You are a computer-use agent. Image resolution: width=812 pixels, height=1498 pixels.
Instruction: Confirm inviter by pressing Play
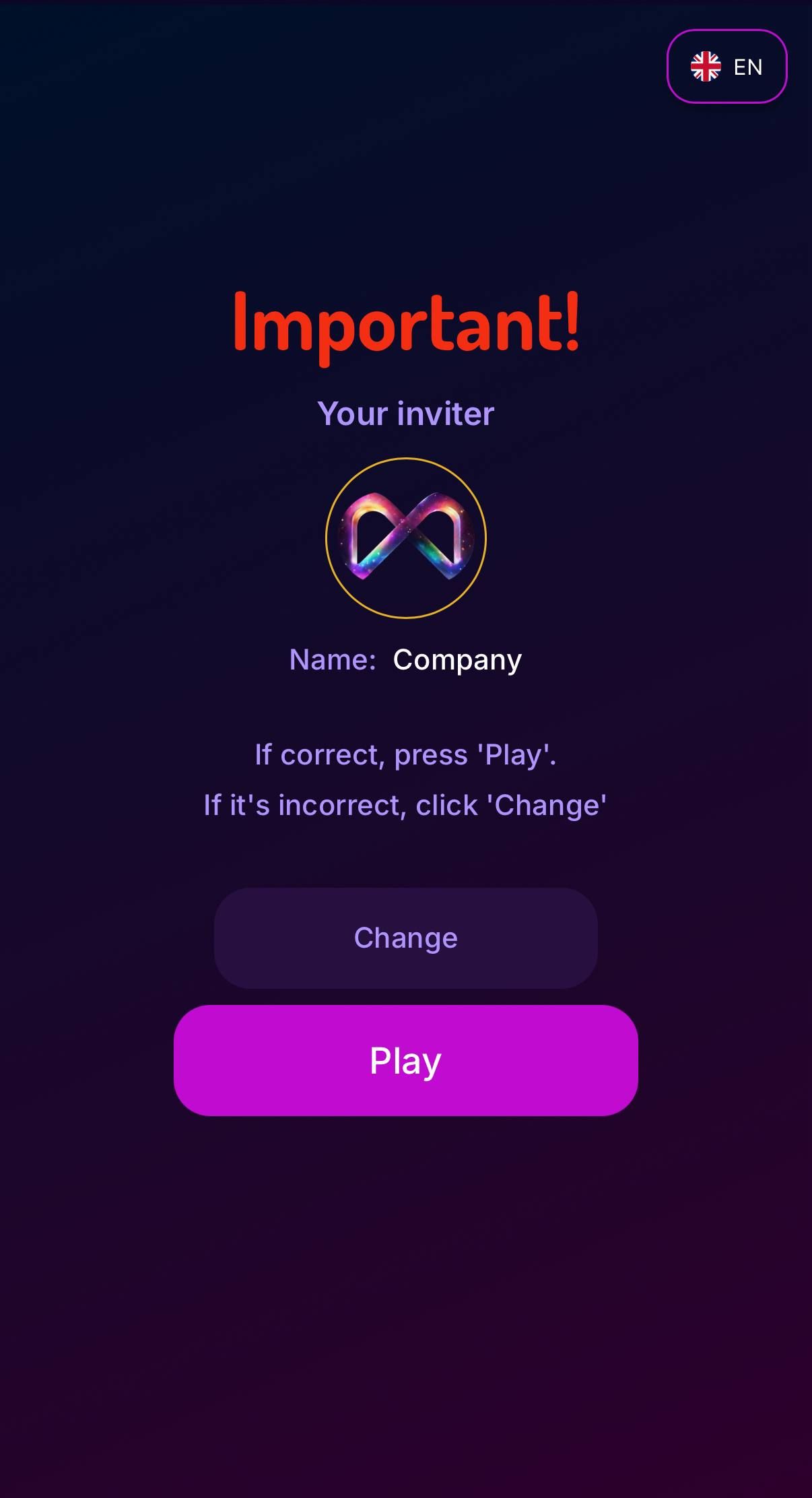(x=405, y=1061)
